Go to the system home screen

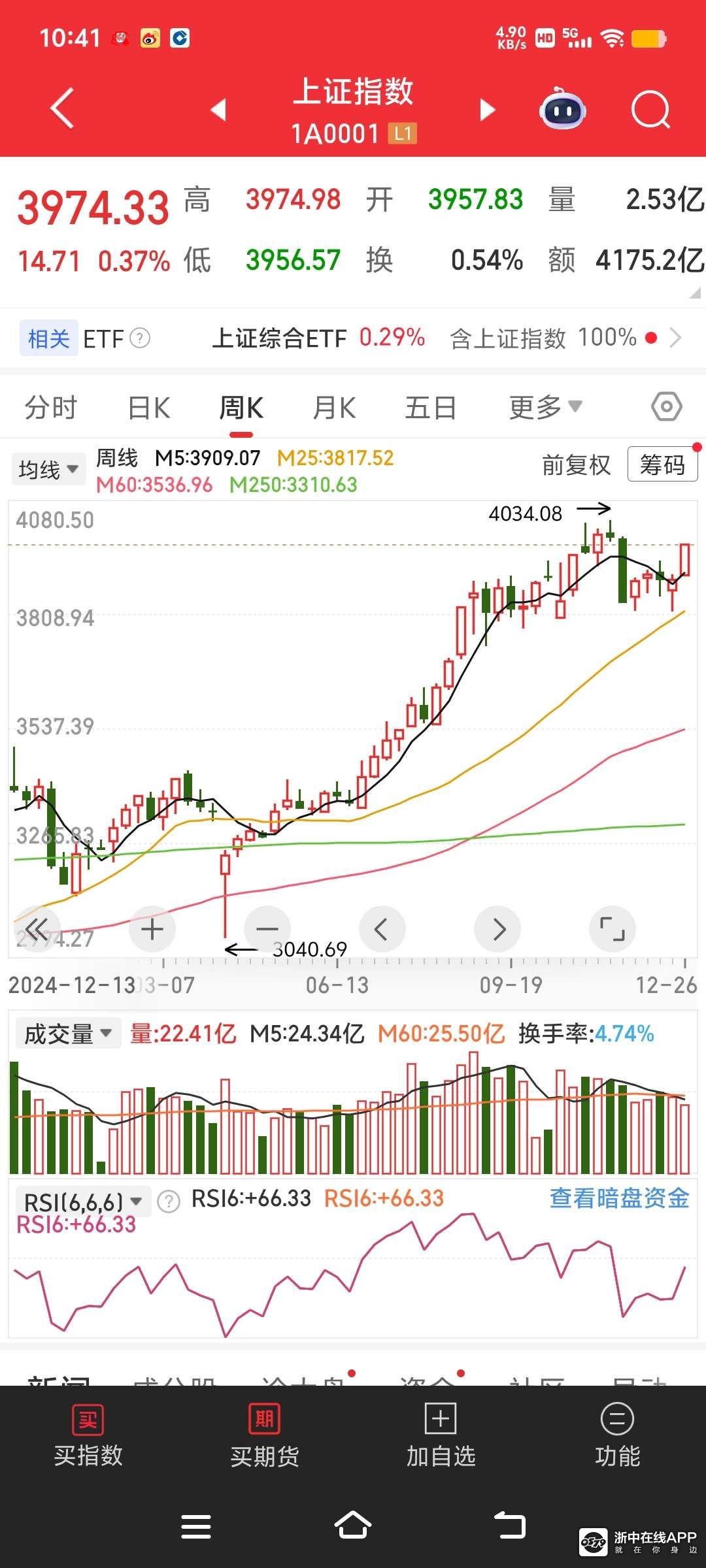coord(353,1526)
